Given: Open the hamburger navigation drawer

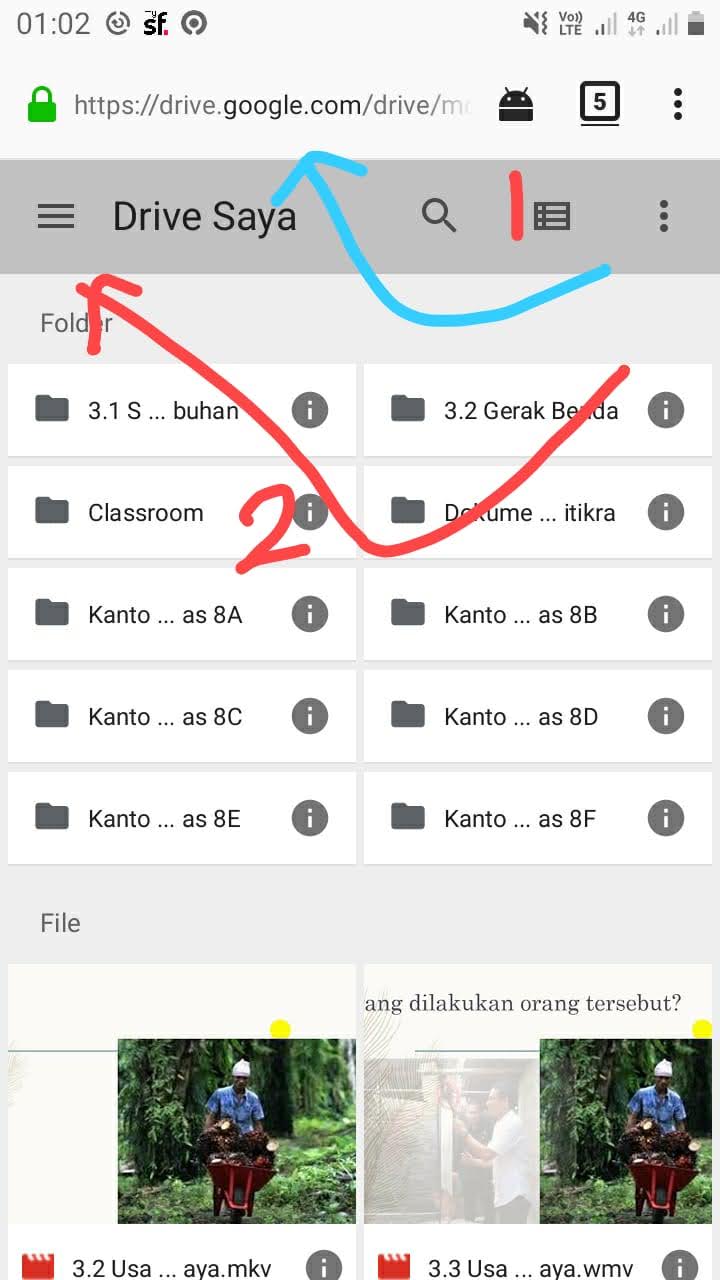Looking at the screenshot, I should 56,216.
